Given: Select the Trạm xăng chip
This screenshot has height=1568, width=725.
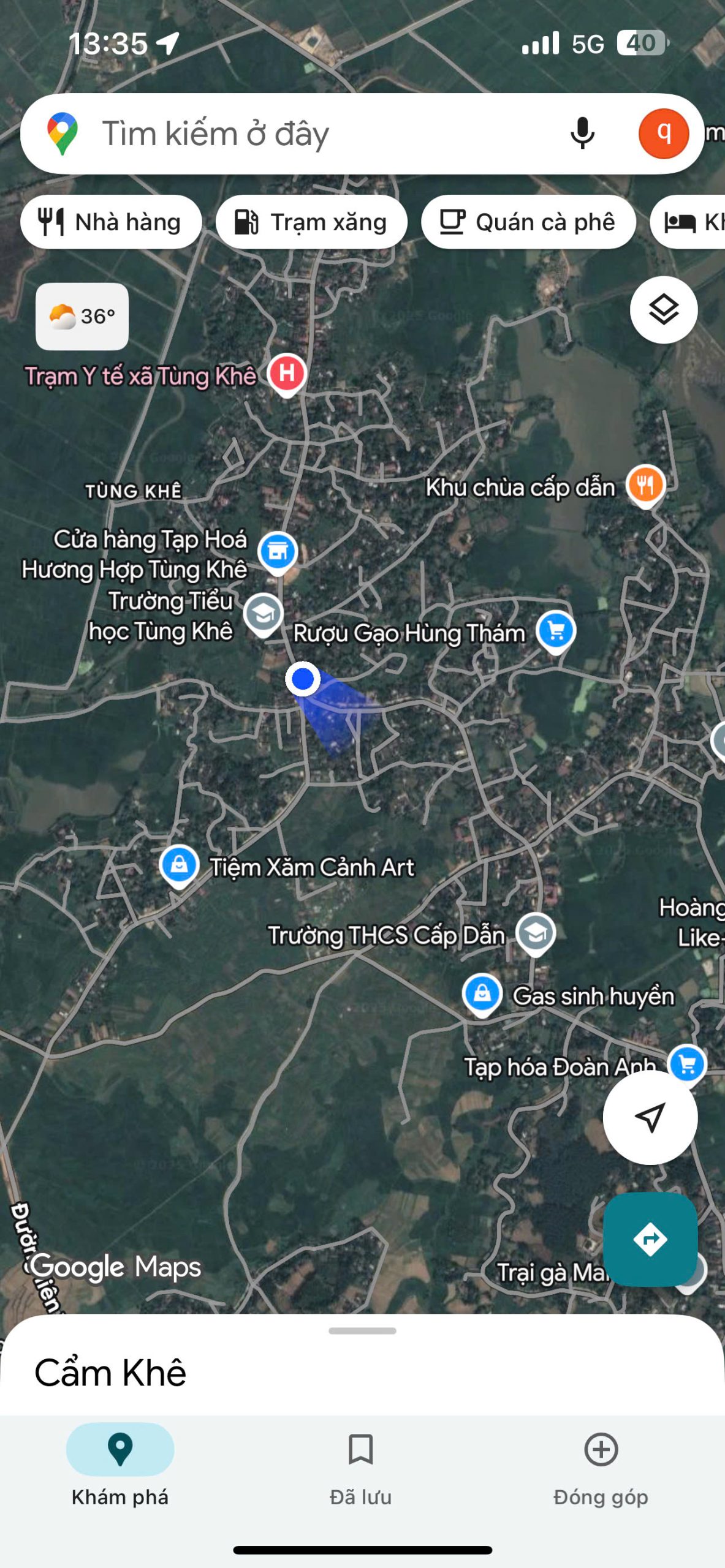Looking at the screenshot, I should (x=311, y=222).
